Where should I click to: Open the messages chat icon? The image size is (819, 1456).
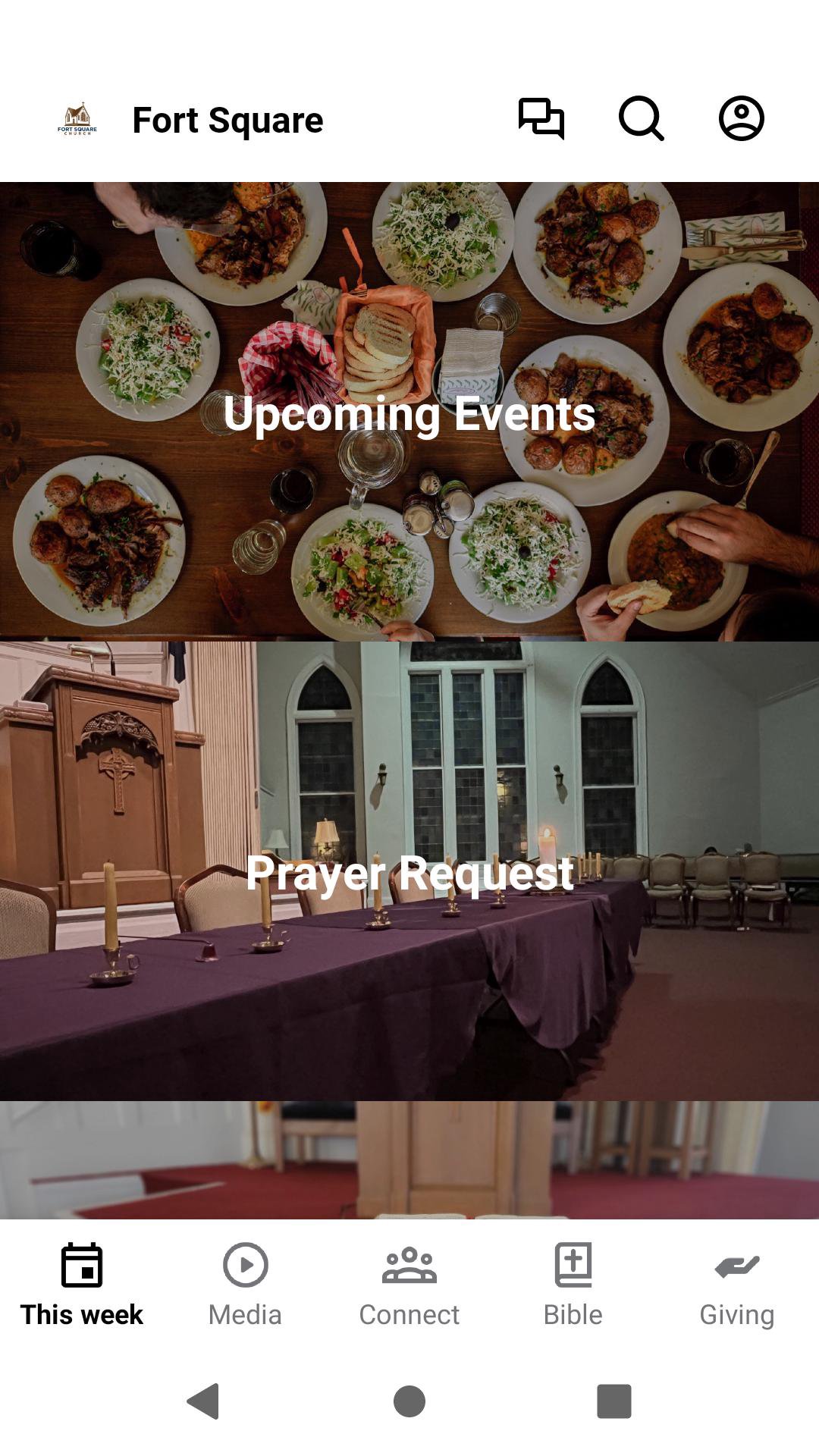541,119
